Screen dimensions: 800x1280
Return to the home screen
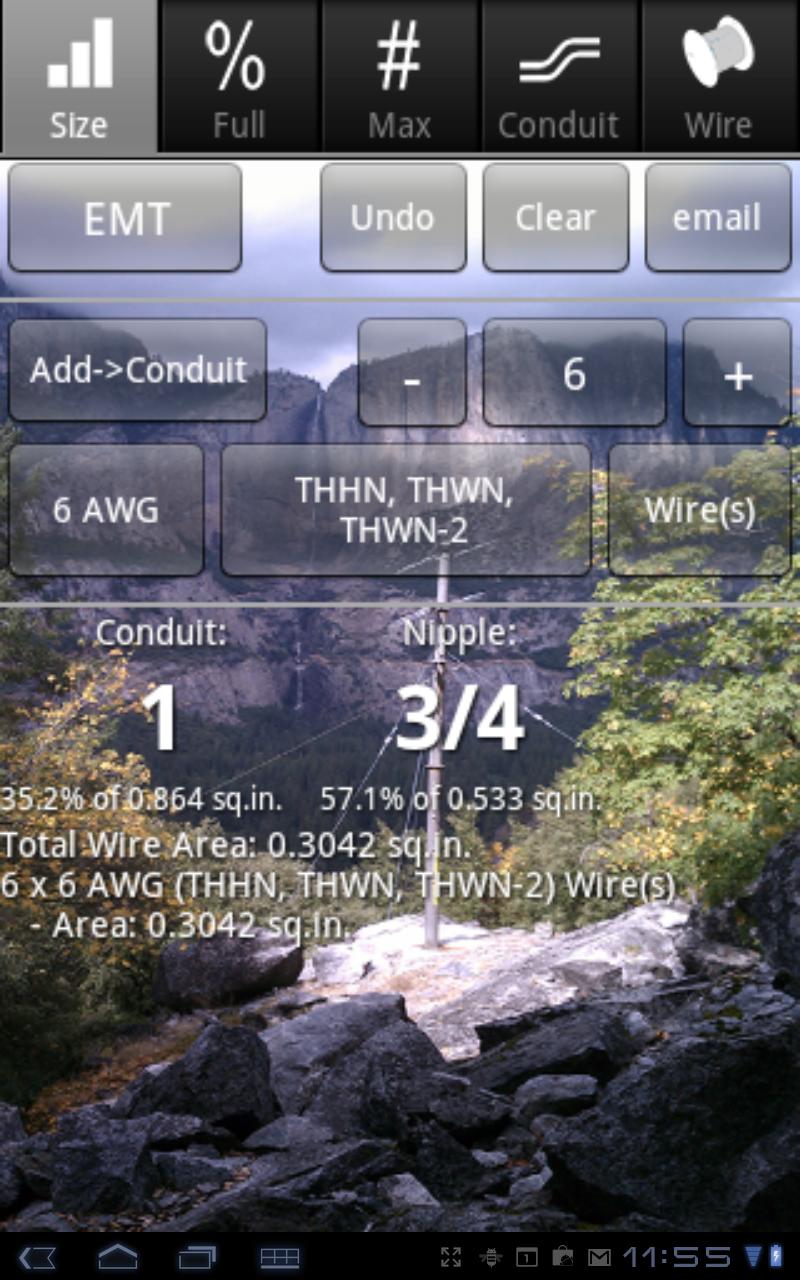(x=117, y=1257)
